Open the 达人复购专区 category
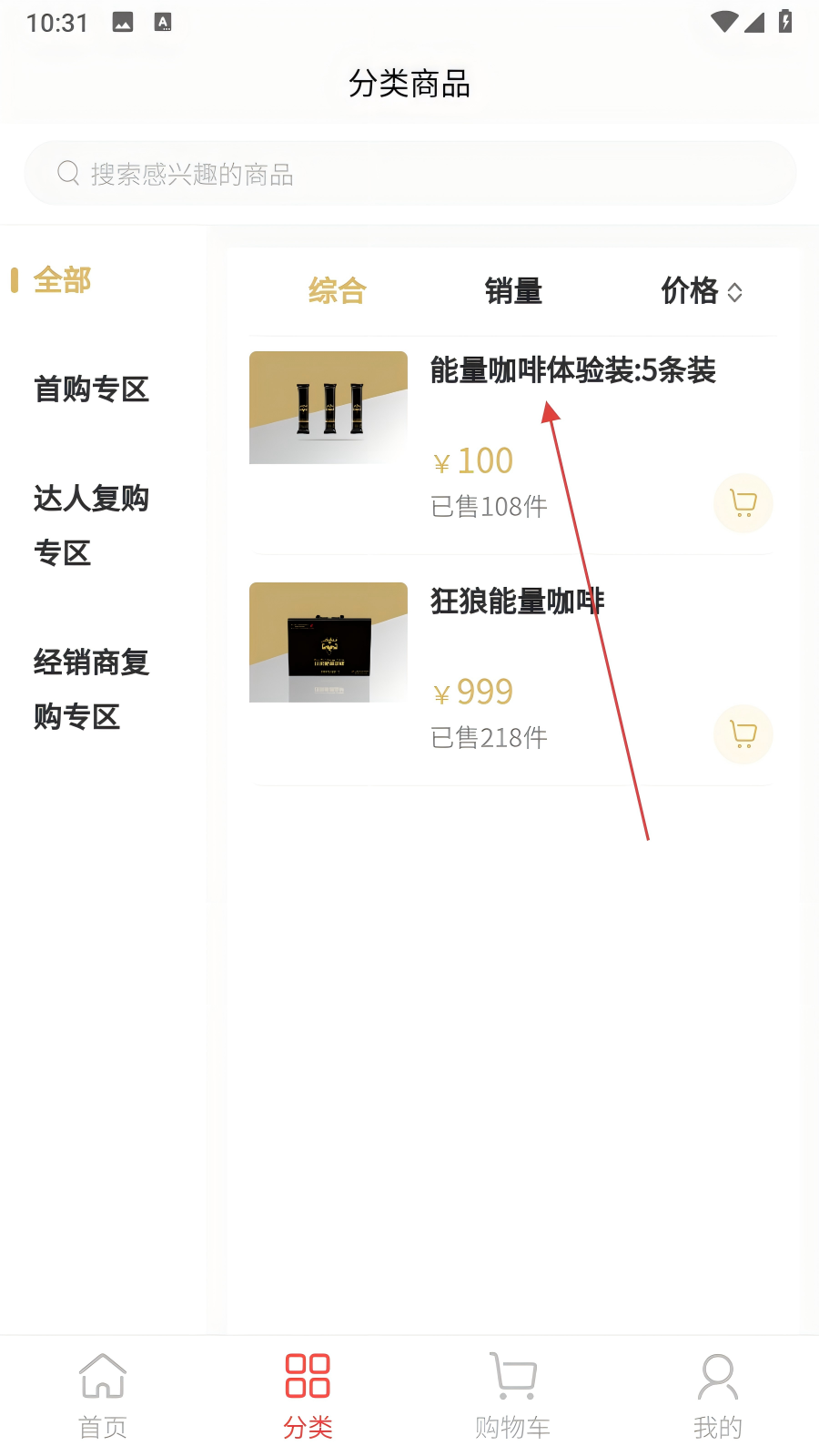This screenshot has width=819, height=1456. coord(91,525)
